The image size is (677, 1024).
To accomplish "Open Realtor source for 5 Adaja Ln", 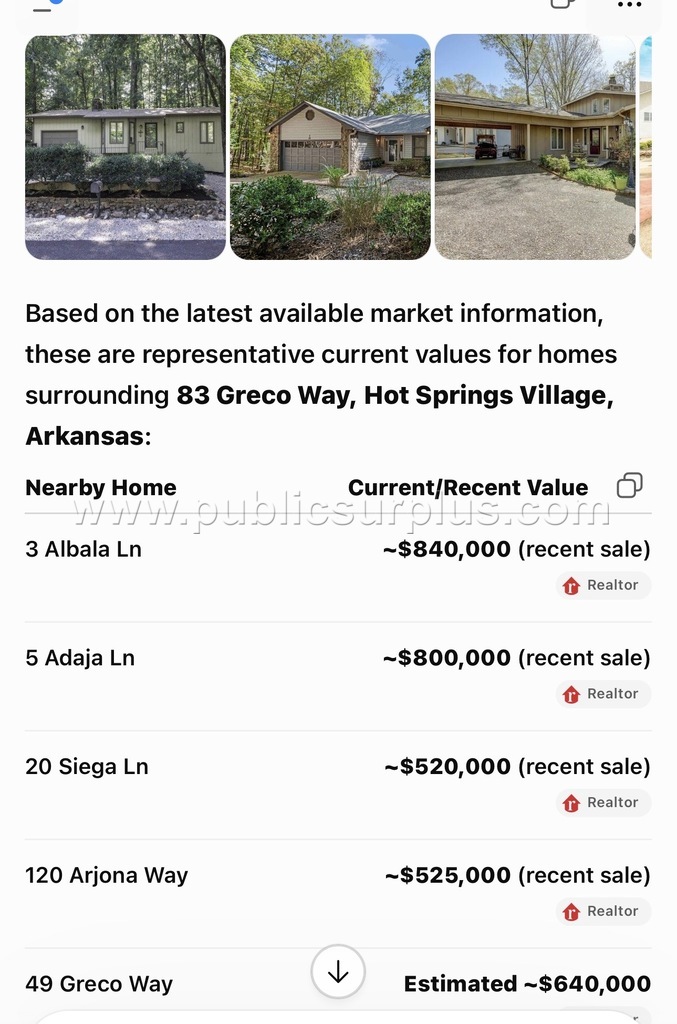I will 603,694.
